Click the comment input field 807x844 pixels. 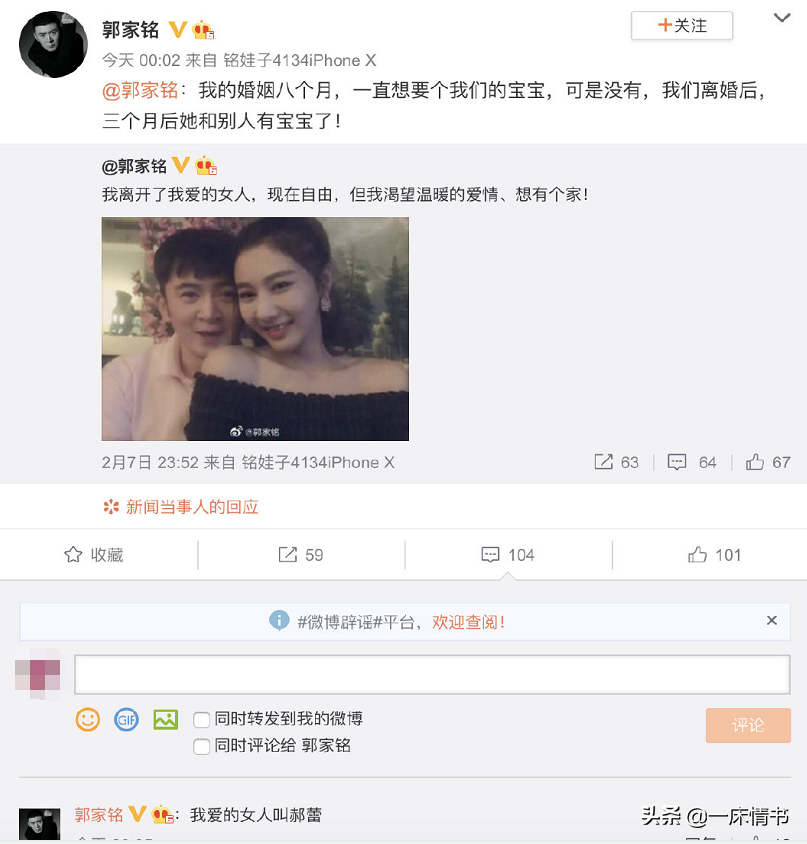coord(430,674)
